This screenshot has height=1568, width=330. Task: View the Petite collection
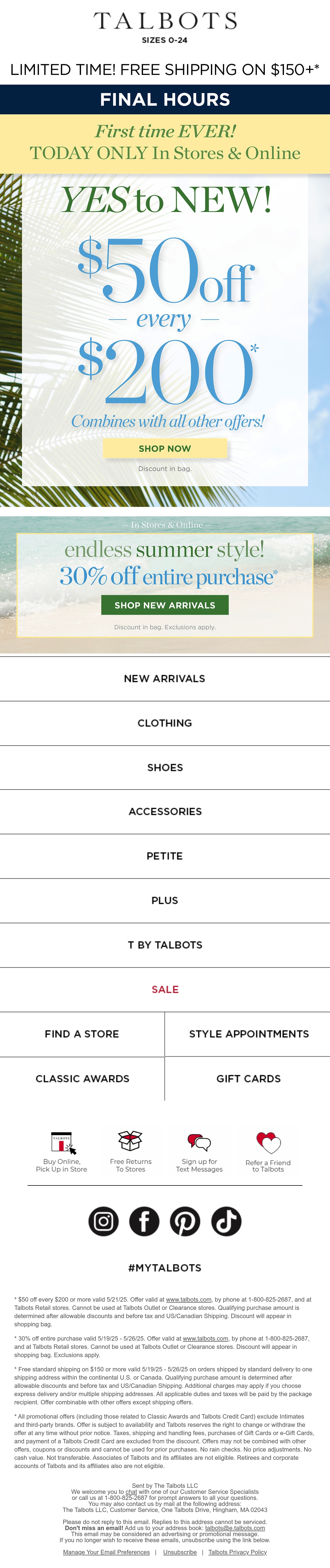click(x=165, y=856)
